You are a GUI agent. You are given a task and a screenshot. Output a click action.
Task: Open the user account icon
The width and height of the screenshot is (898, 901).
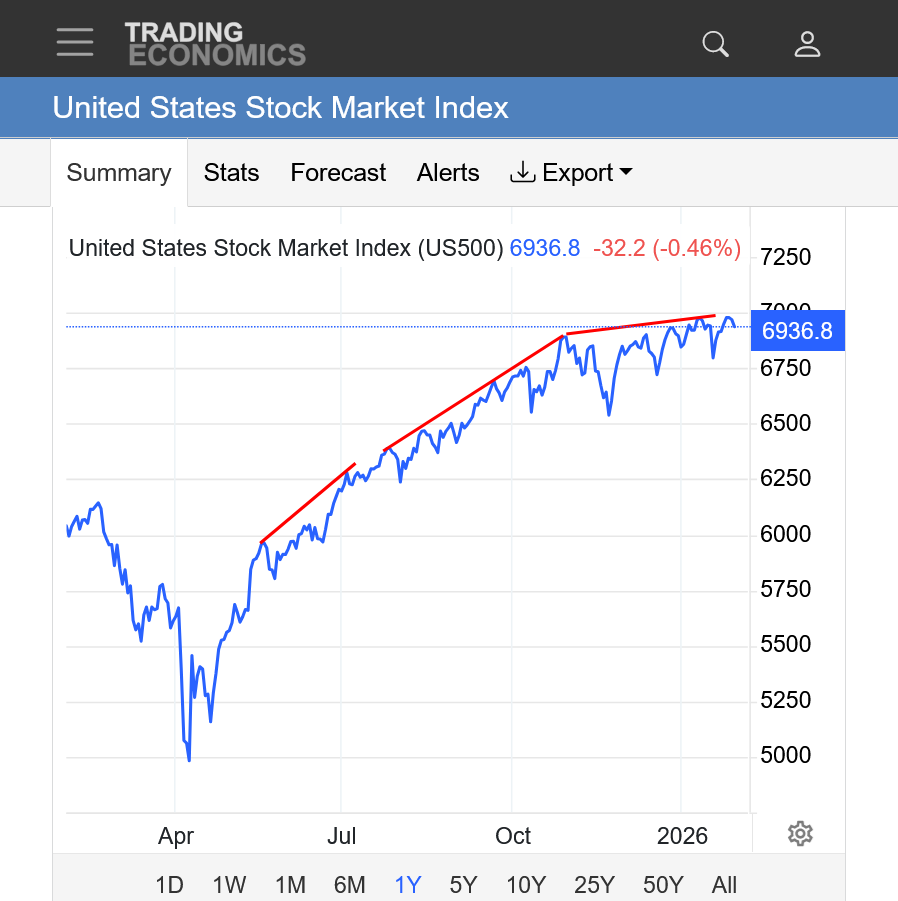(807, 43)
